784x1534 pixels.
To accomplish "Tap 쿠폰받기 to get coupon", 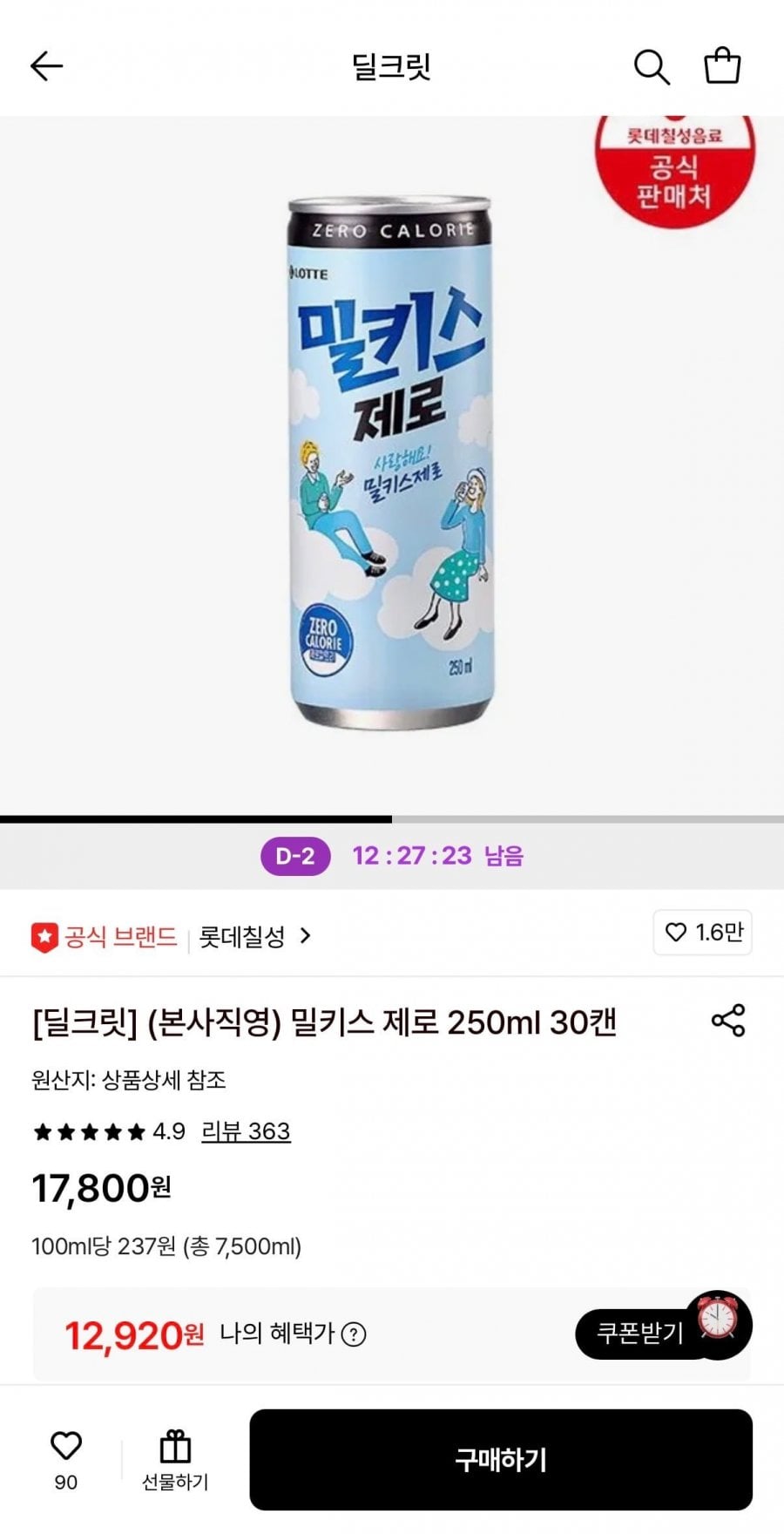I will pyautogui.click(x=640, y=1333).
